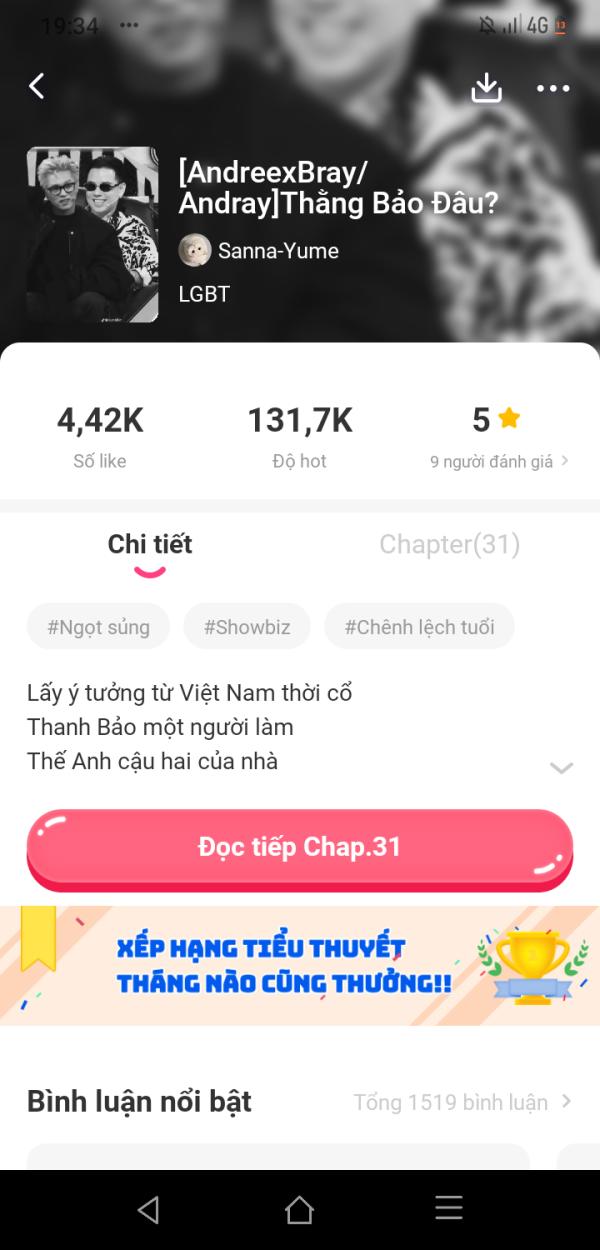
Task: Expand the full story description
Action: (561, 768)
